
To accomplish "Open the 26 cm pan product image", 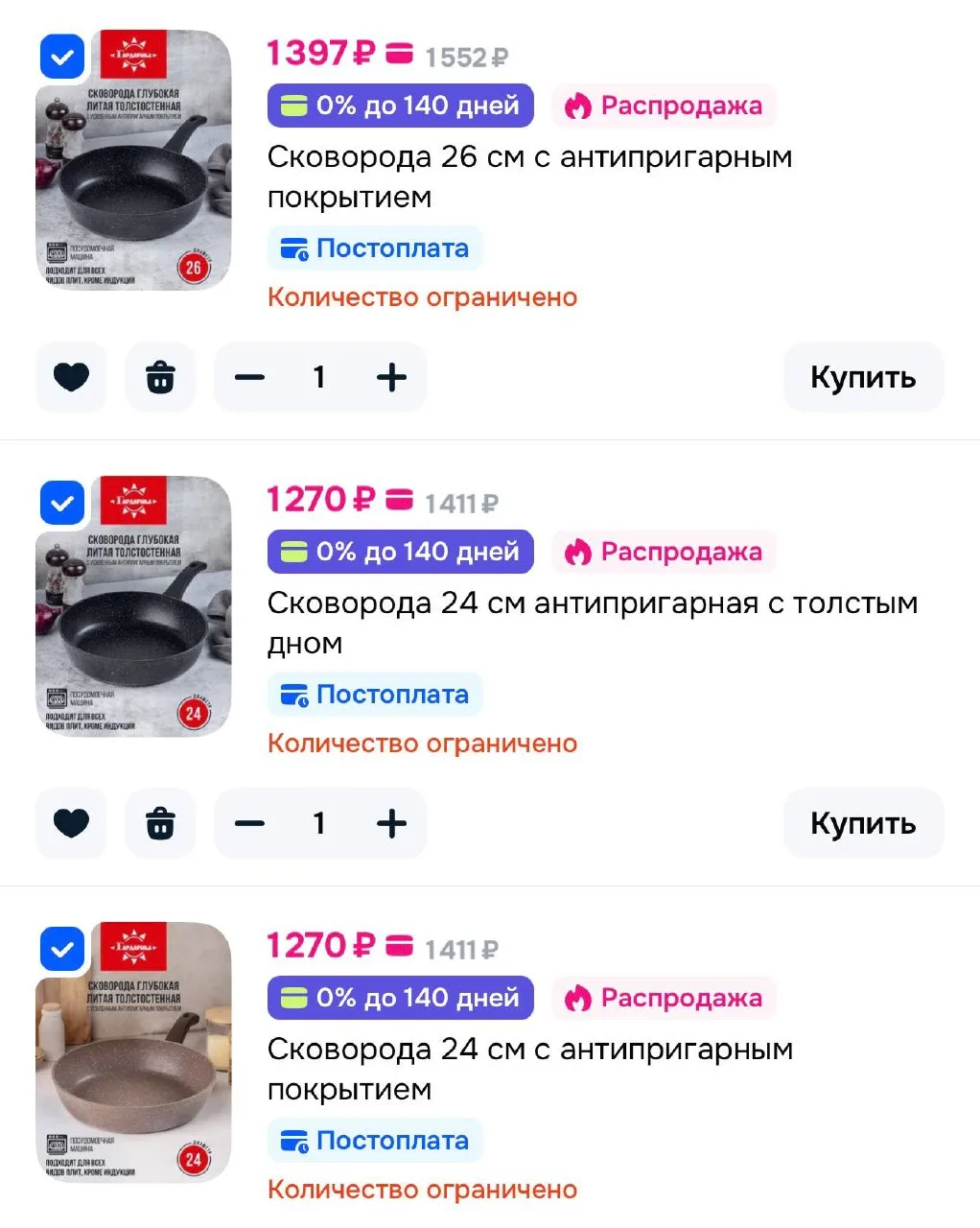I will [134, 160].
